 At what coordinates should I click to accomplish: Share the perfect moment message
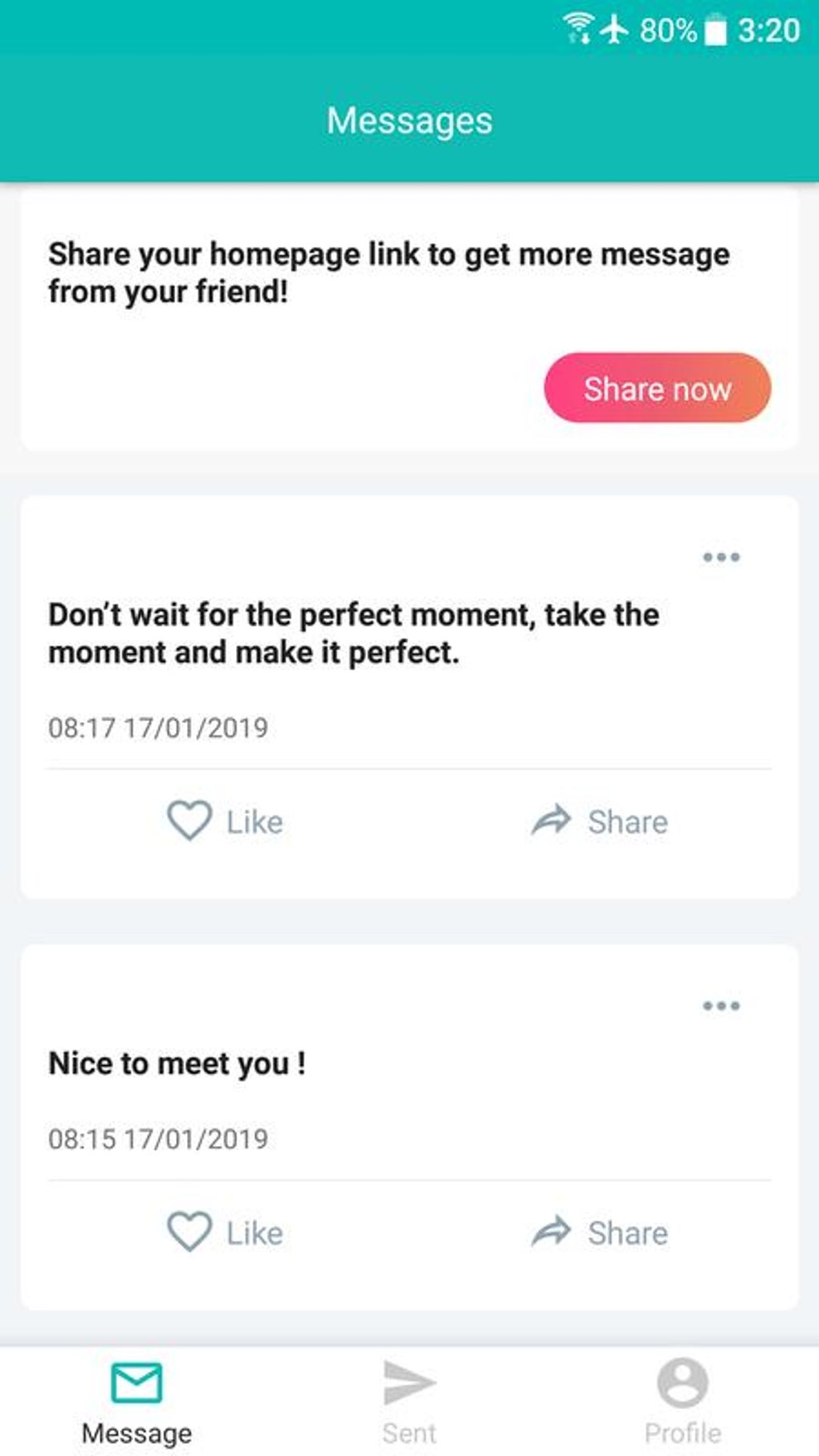click(x=599, y=821)
